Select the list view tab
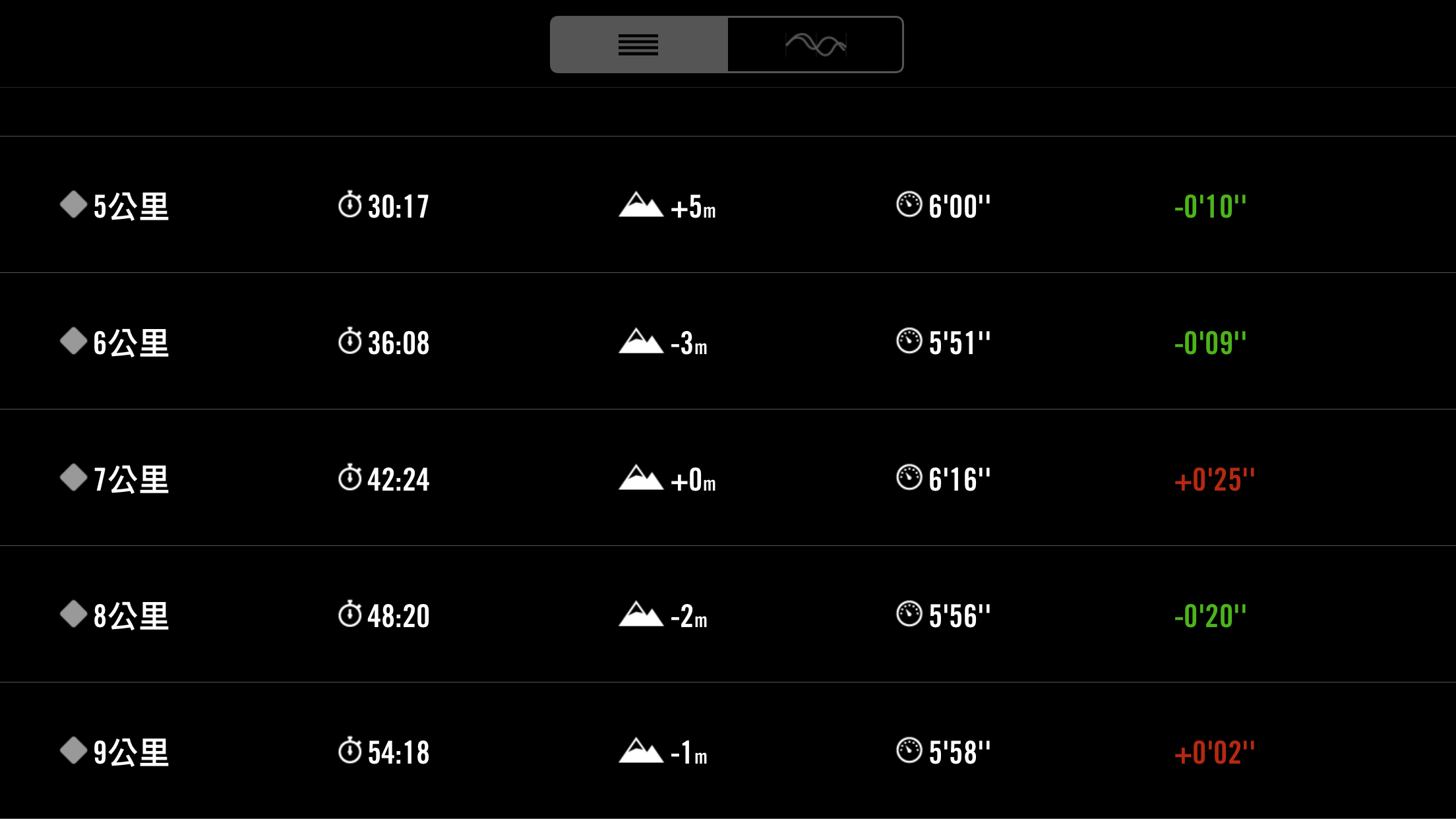The height and width of the screenshot is (819, 1456). [x=638, y=45]
